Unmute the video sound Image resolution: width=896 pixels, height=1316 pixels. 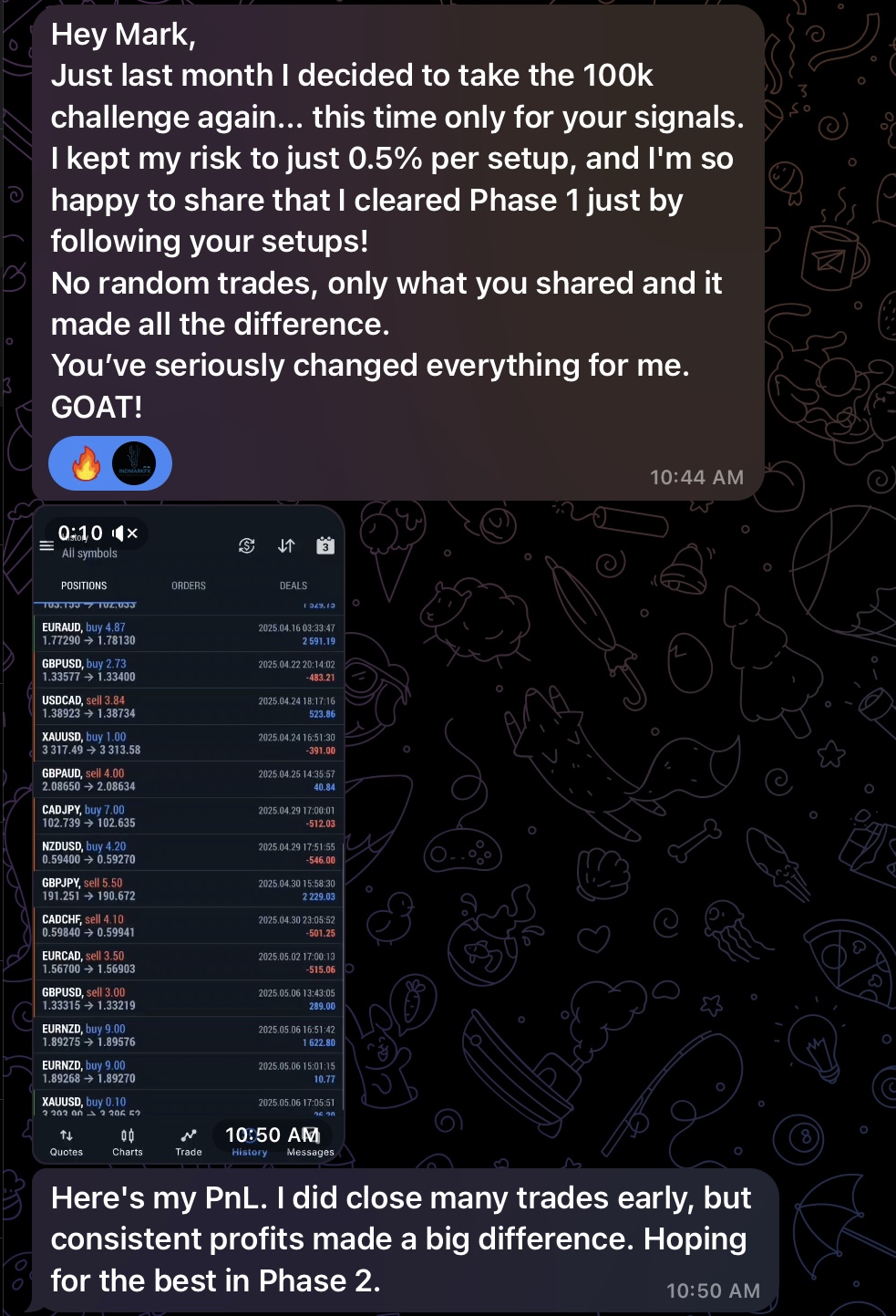pyautogui.click(x=125, y=534)
